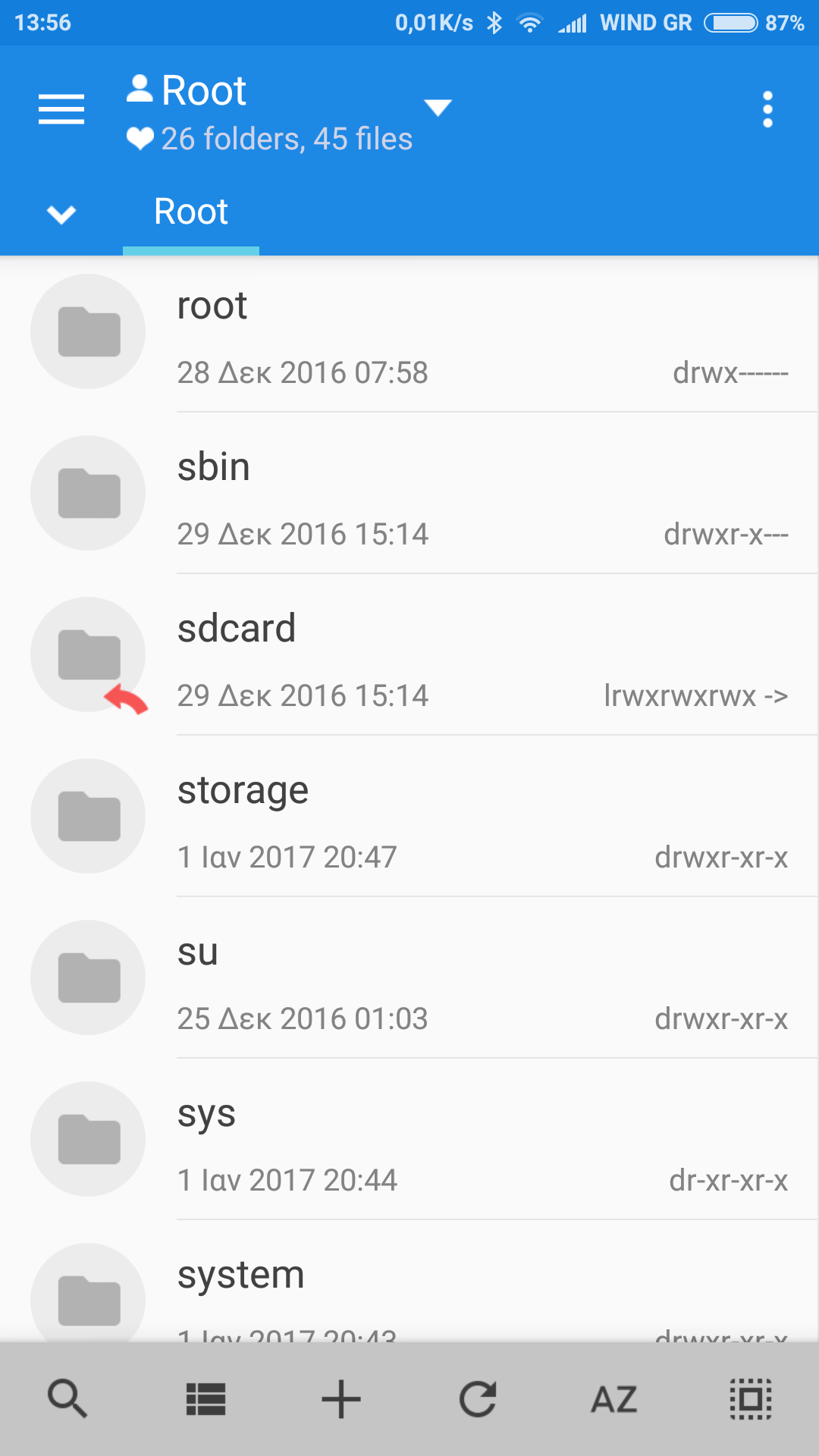
Task: Search files with the magnifier icon
Action: click(68, 1399)
